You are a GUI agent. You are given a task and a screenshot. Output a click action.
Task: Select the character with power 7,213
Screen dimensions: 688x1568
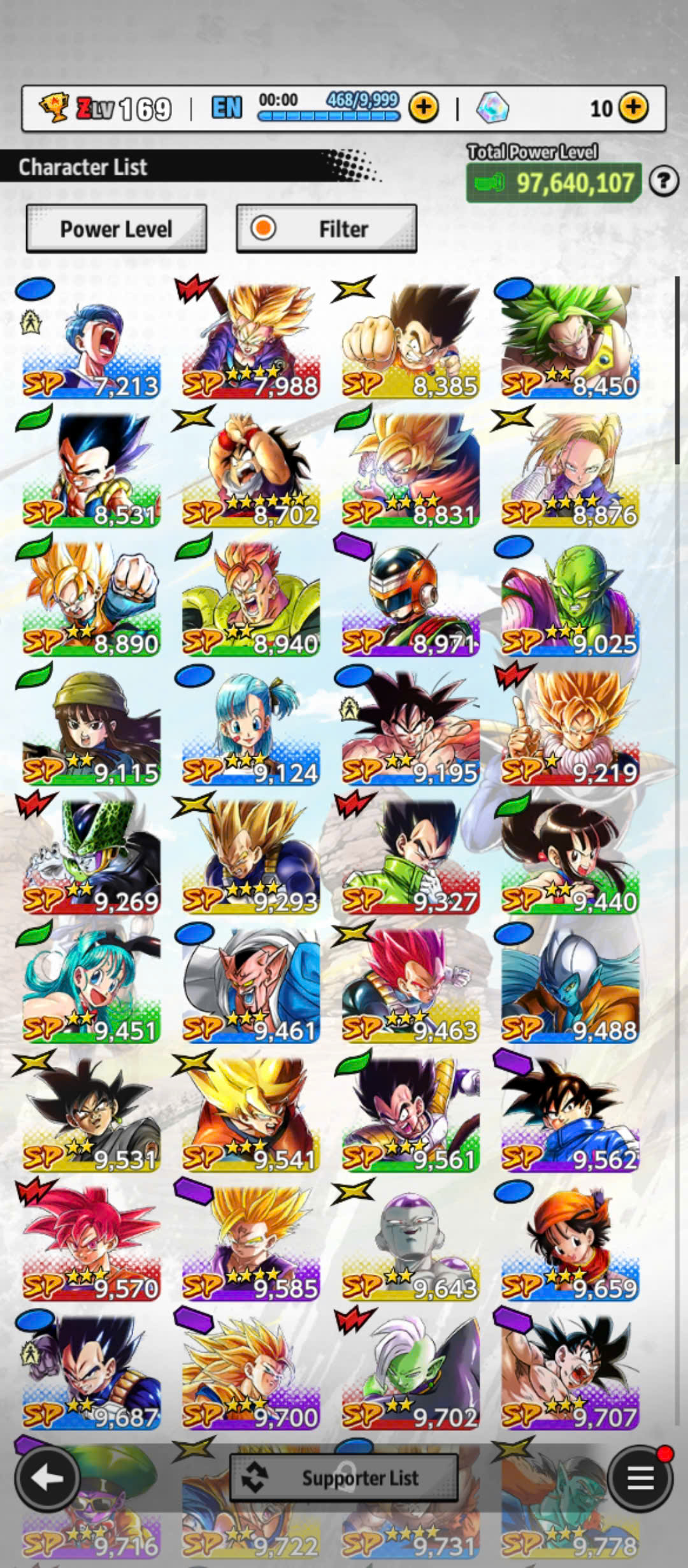point(91,342)
